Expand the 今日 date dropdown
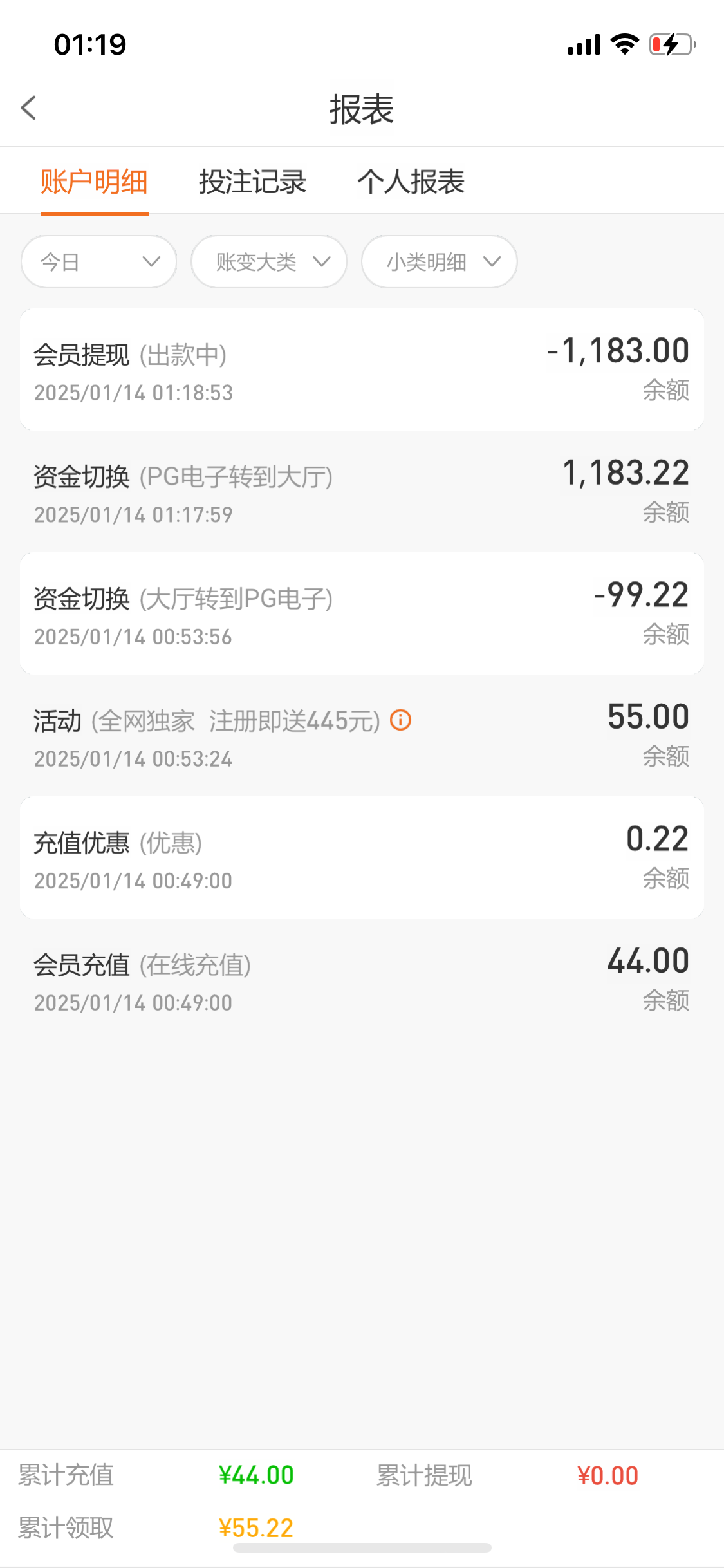 pos(99,261)
